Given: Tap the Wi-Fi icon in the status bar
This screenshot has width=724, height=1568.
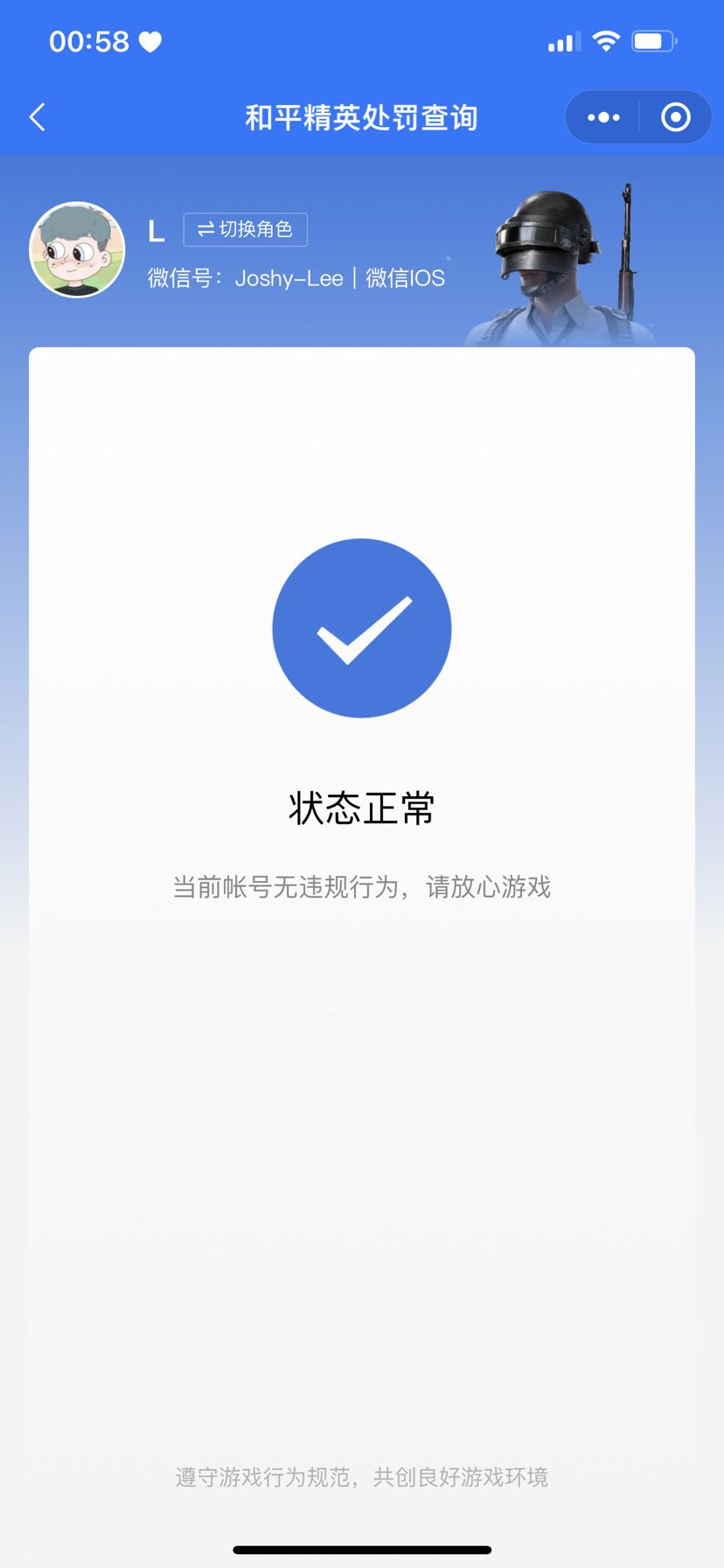Looking at the screenshot, I should point(609,40).
